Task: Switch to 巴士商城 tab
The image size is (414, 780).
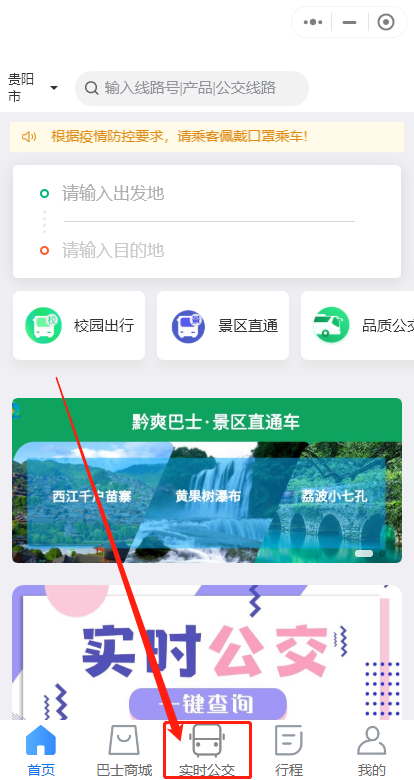Action: [124, 750]
